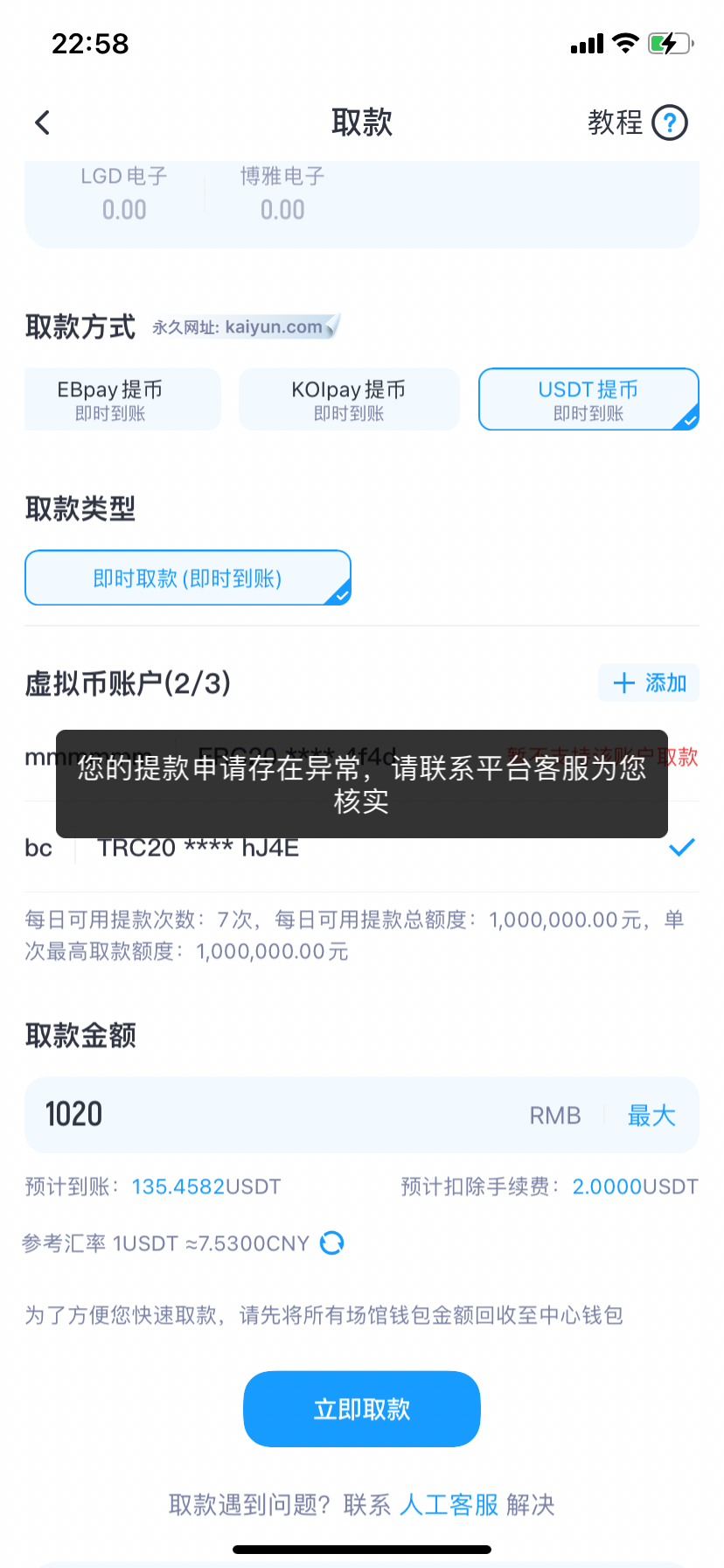Contact 人工客服 for help

click(x=449, y=1505)
